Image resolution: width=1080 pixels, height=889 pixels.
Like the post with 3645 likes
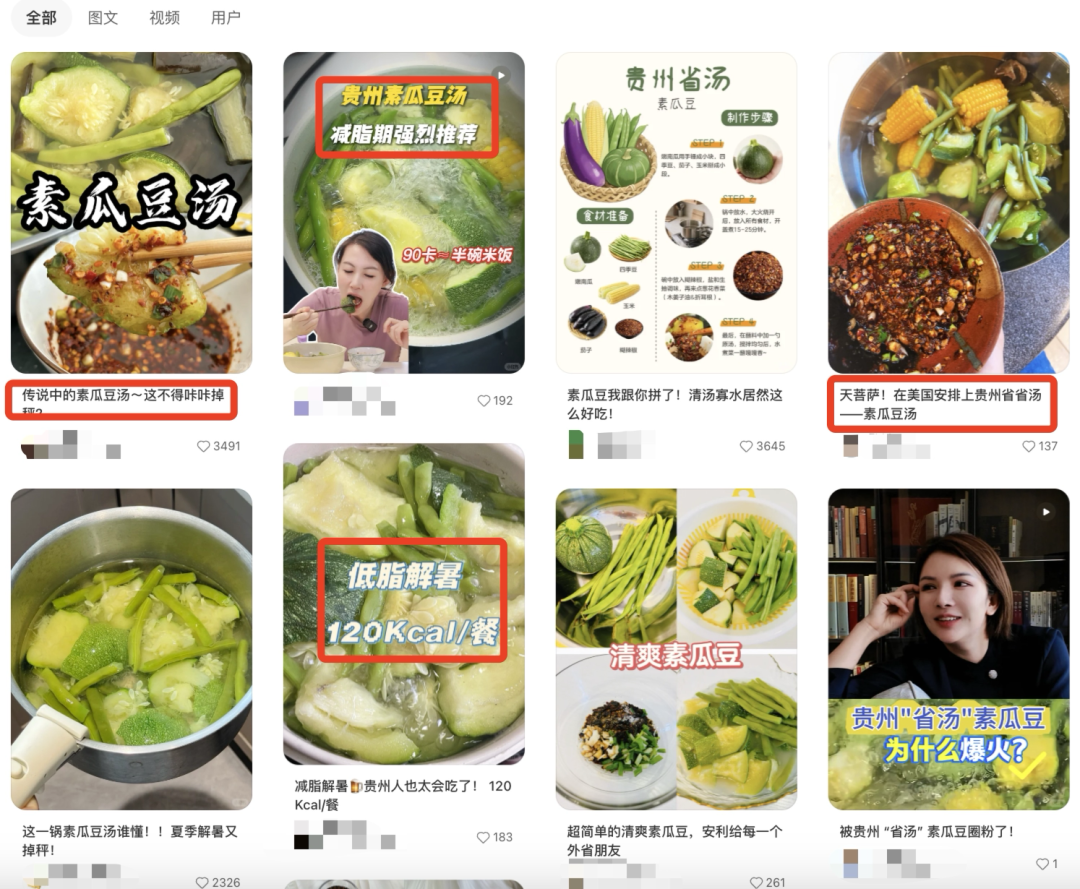pyautogui.click(x=747, y=446)
